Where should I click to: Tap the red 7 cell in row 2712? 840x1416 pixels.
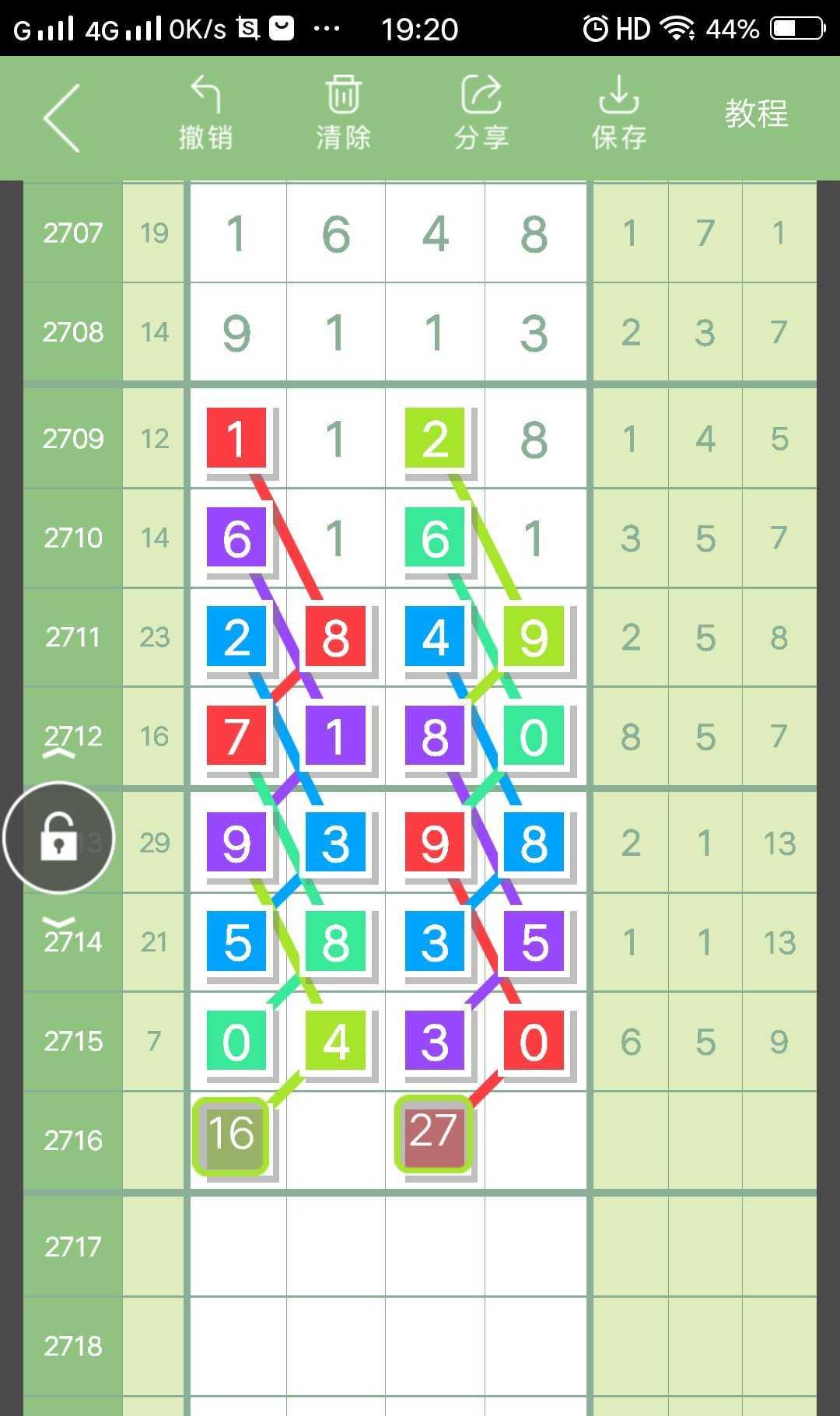pyautogui.click(x=236, y=736)
